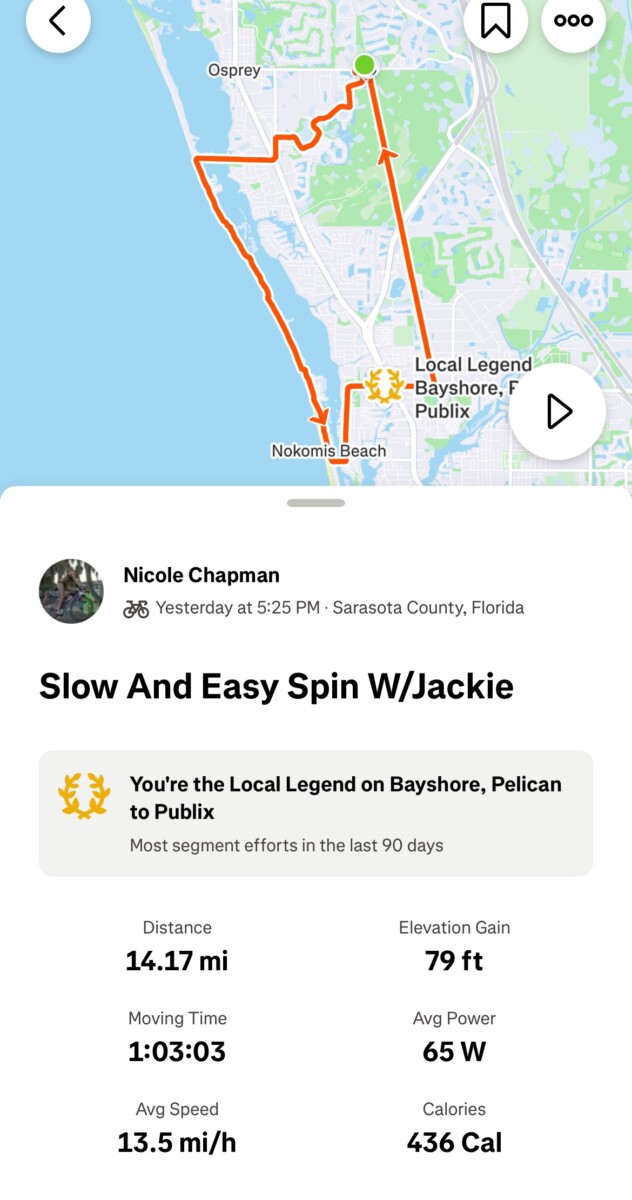632x1200 pixels.
Task: Tap the Local Legend laurel on map
Action: (x=384, y=385)
